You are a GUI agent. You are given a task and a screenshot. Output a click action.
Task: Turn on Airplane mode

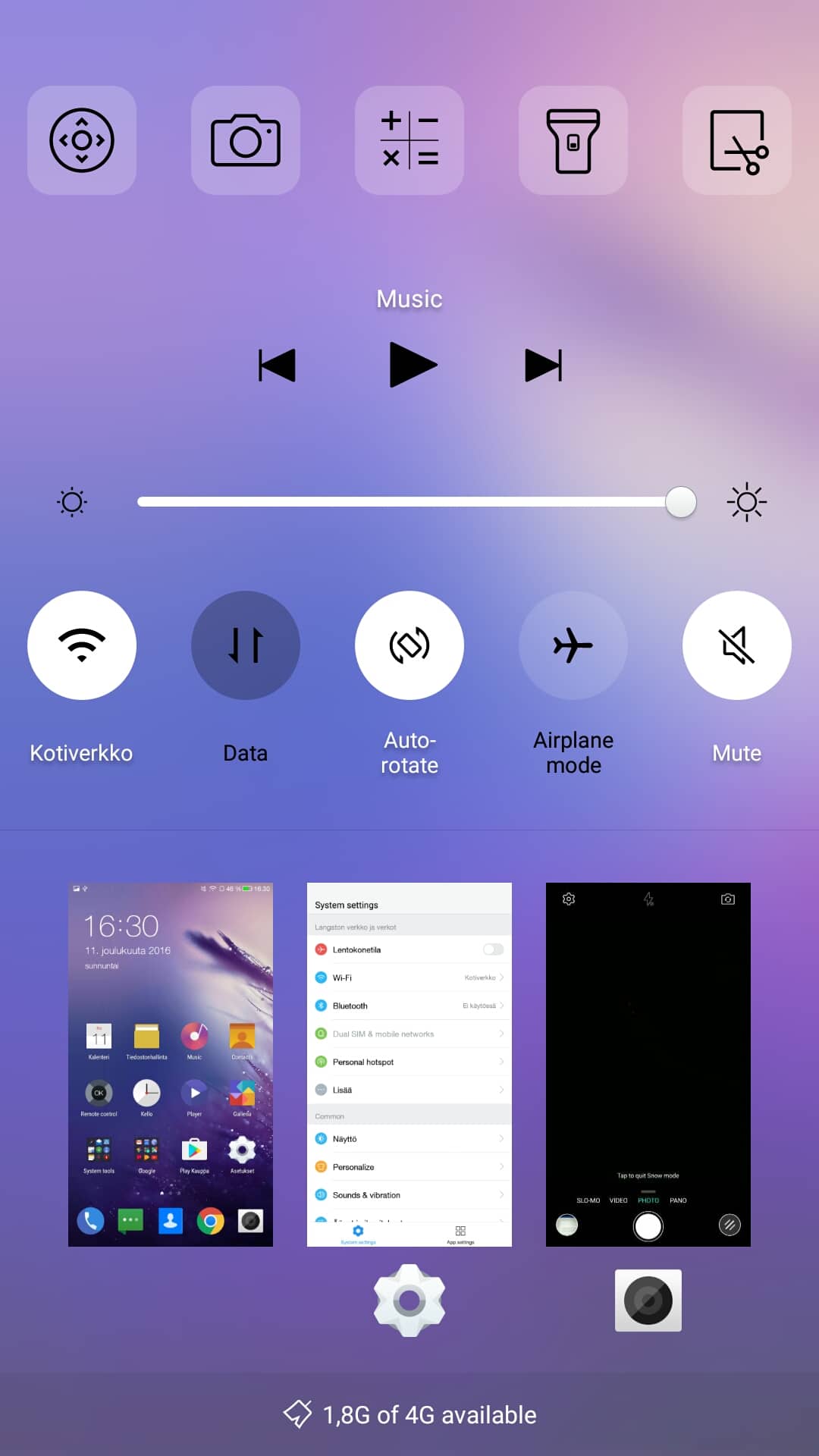(573, 645)
